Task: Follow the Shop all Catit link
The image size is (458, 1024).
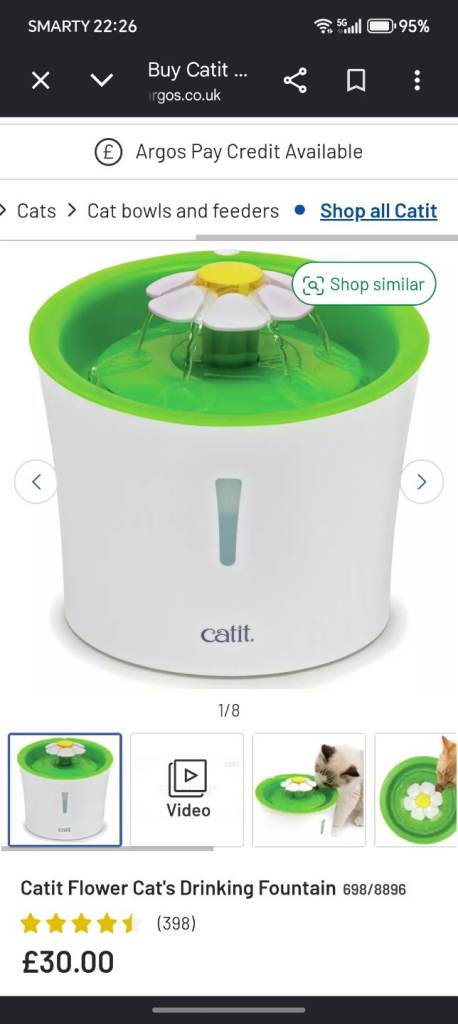Action: click(x=378, y=211)
